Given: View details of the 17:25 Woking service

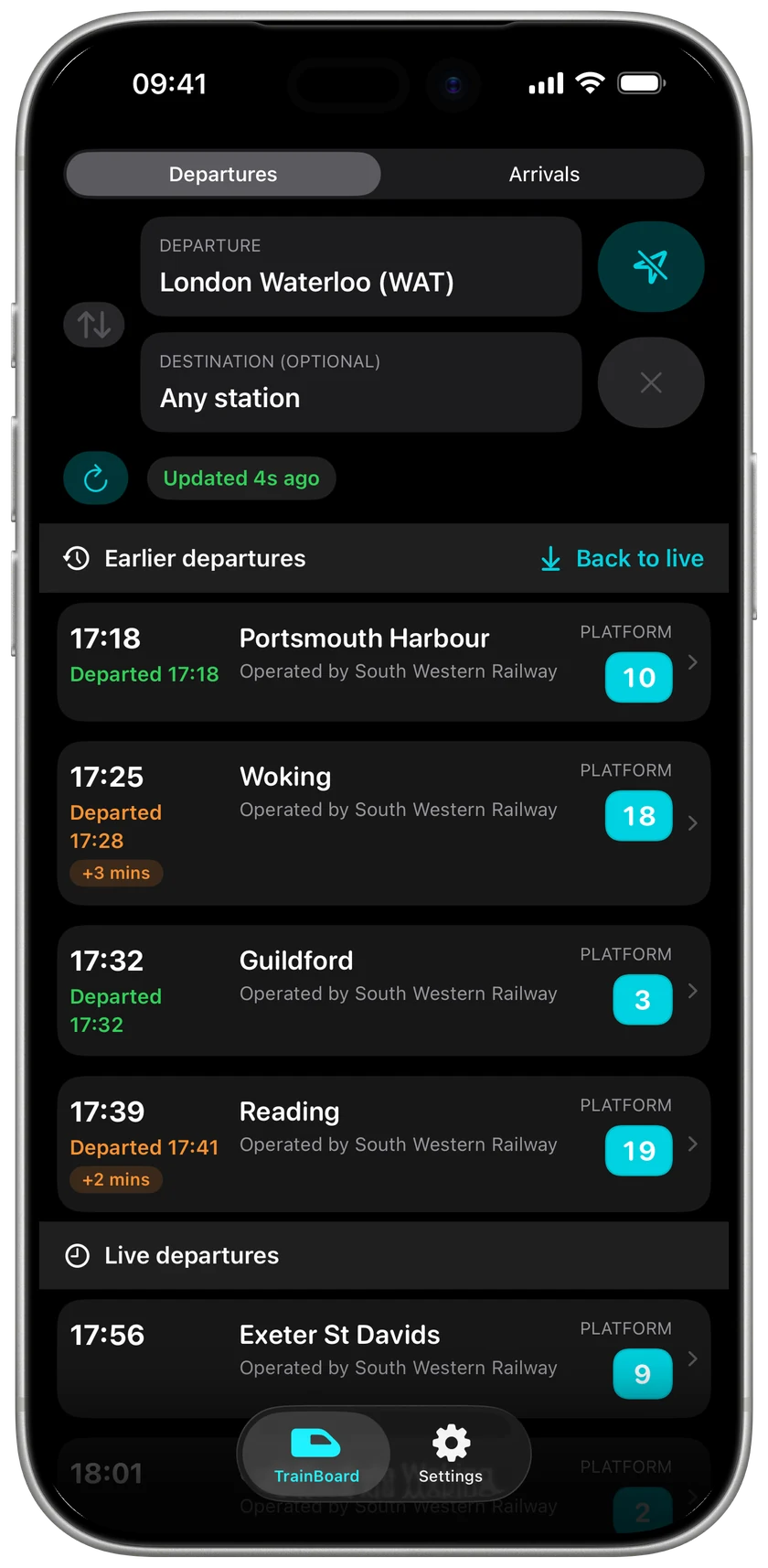Looking at the screenshot, I should [384, 823].
